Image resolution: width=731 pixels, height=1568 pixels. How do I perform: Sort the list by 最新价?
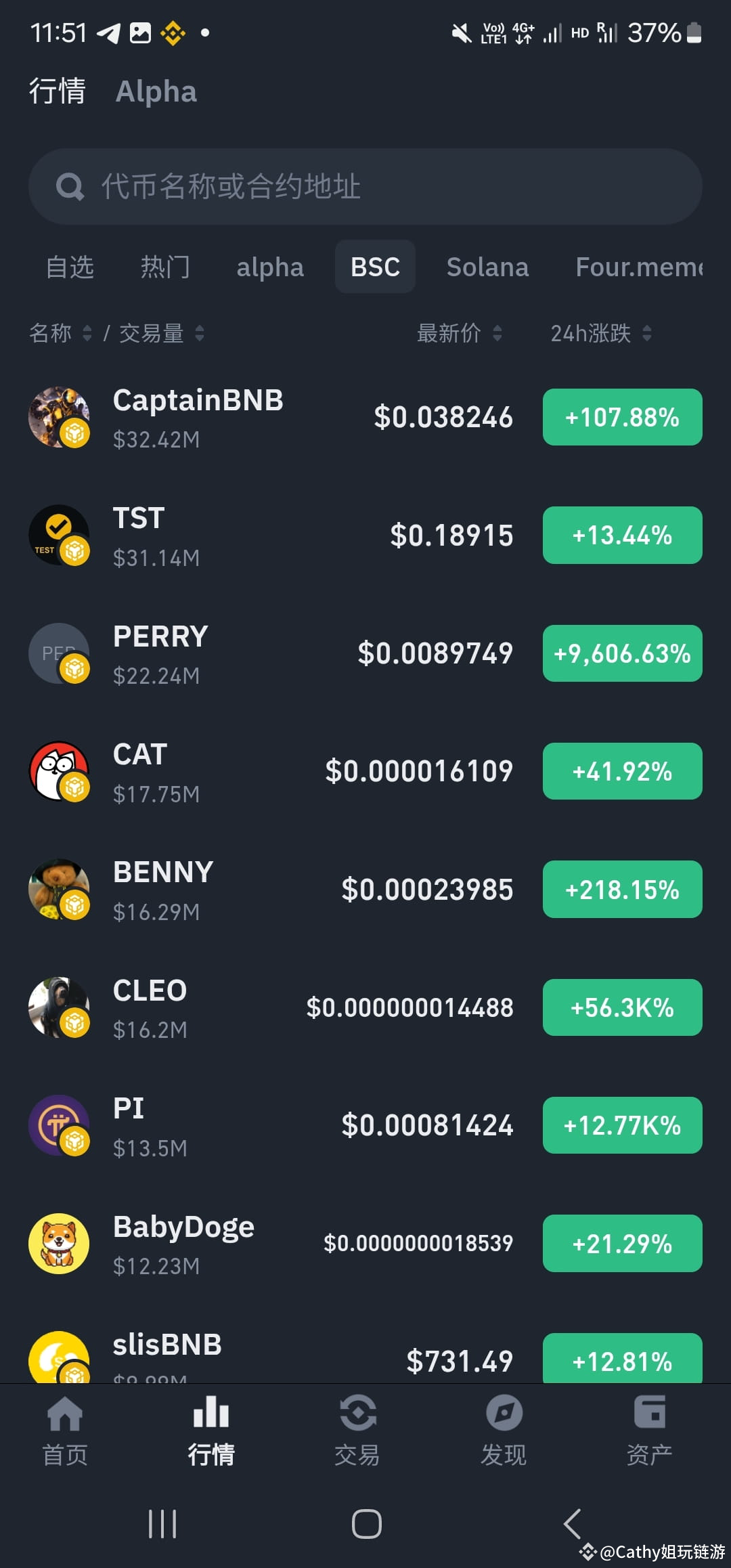pos(459,333)
